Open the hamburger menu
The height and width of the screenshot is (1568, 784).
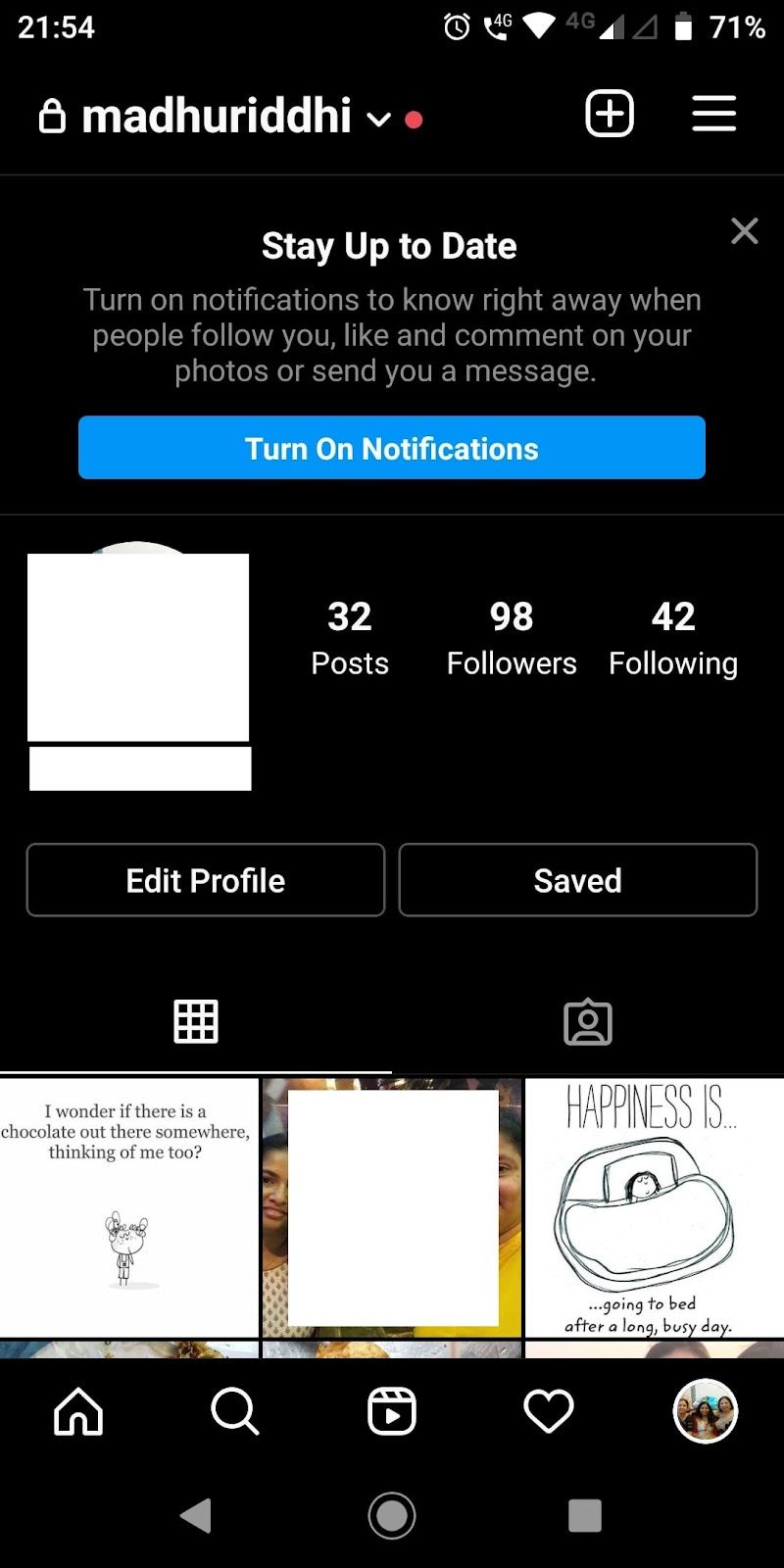(713, 114)
